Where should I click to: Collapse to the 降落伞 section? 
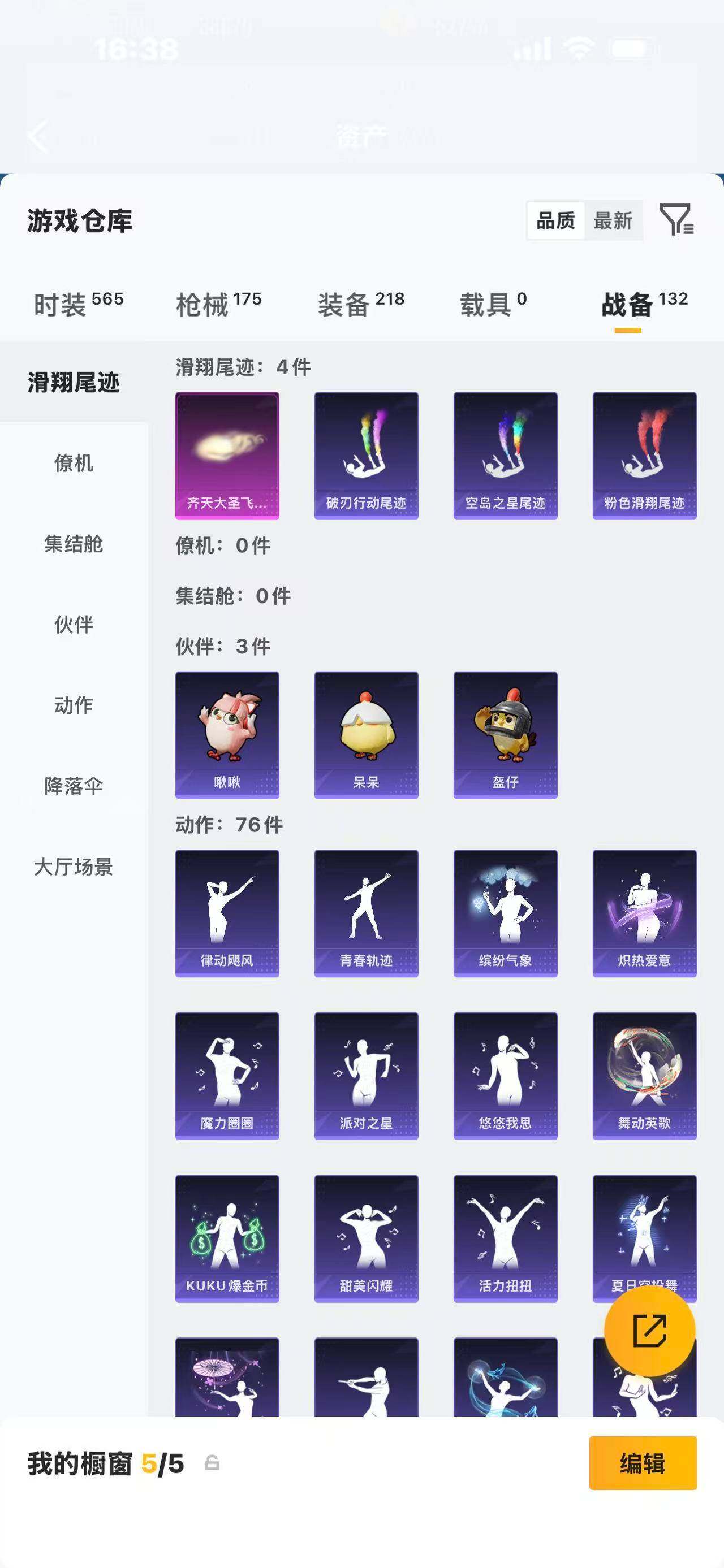73,786
